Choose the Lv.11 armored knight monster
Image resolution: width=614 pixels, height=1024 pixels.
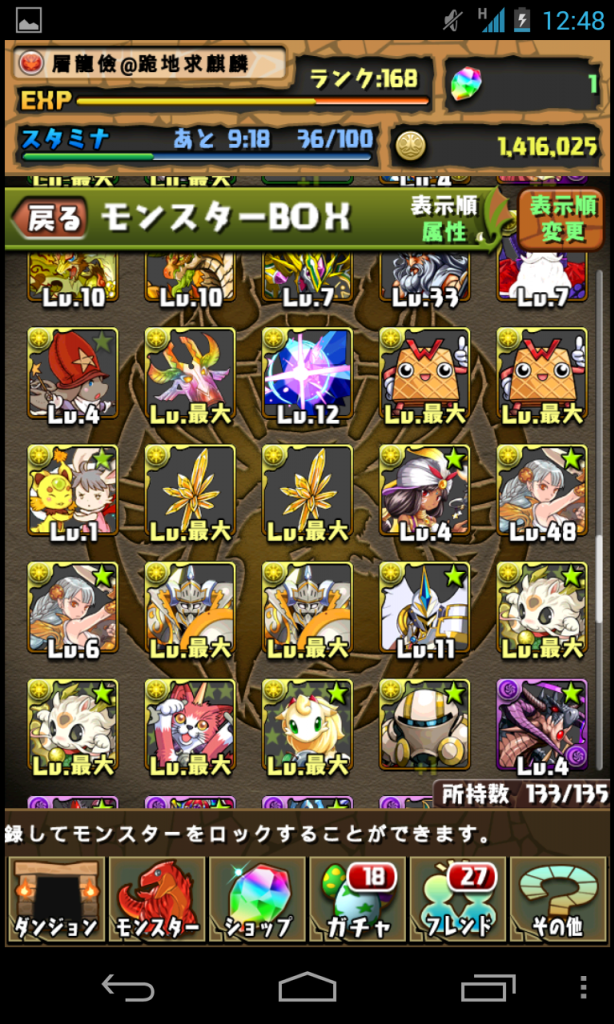pos(425,609)
